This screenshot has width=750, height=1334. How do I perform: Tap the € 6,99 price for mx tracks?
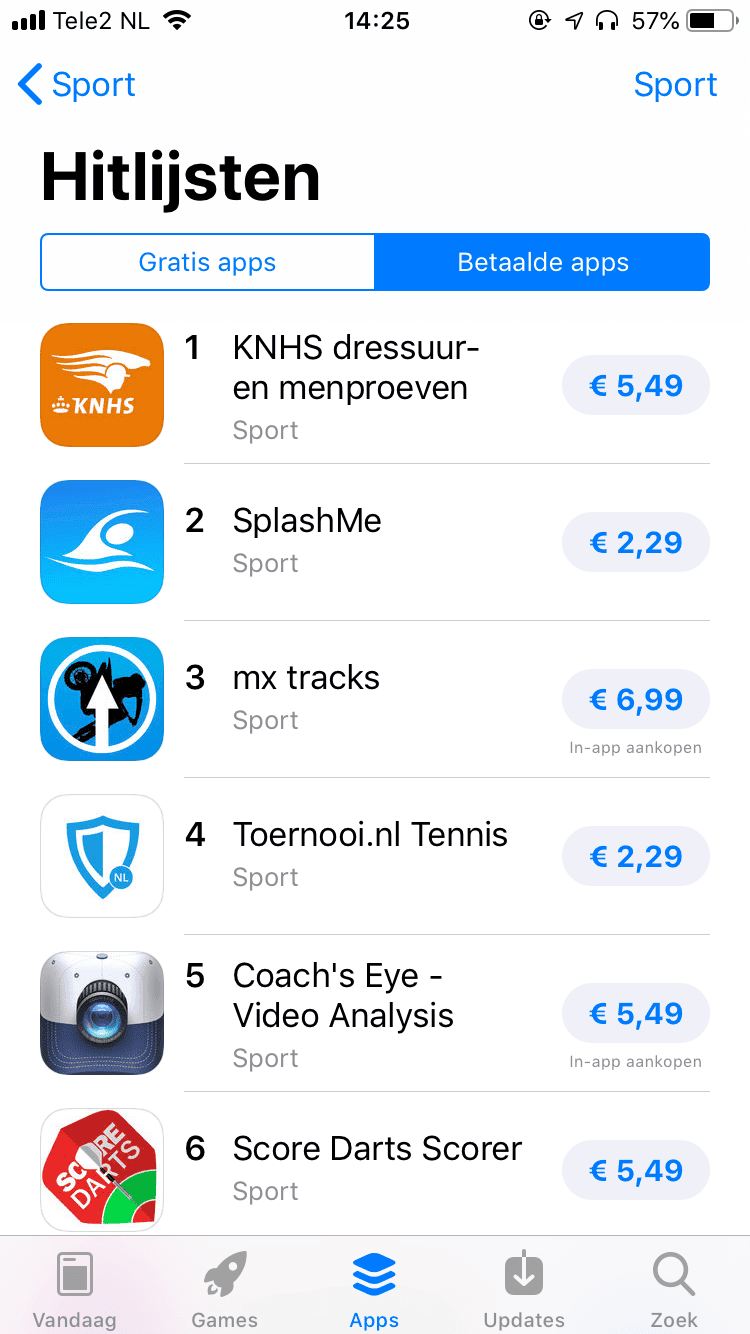point(635,699)
